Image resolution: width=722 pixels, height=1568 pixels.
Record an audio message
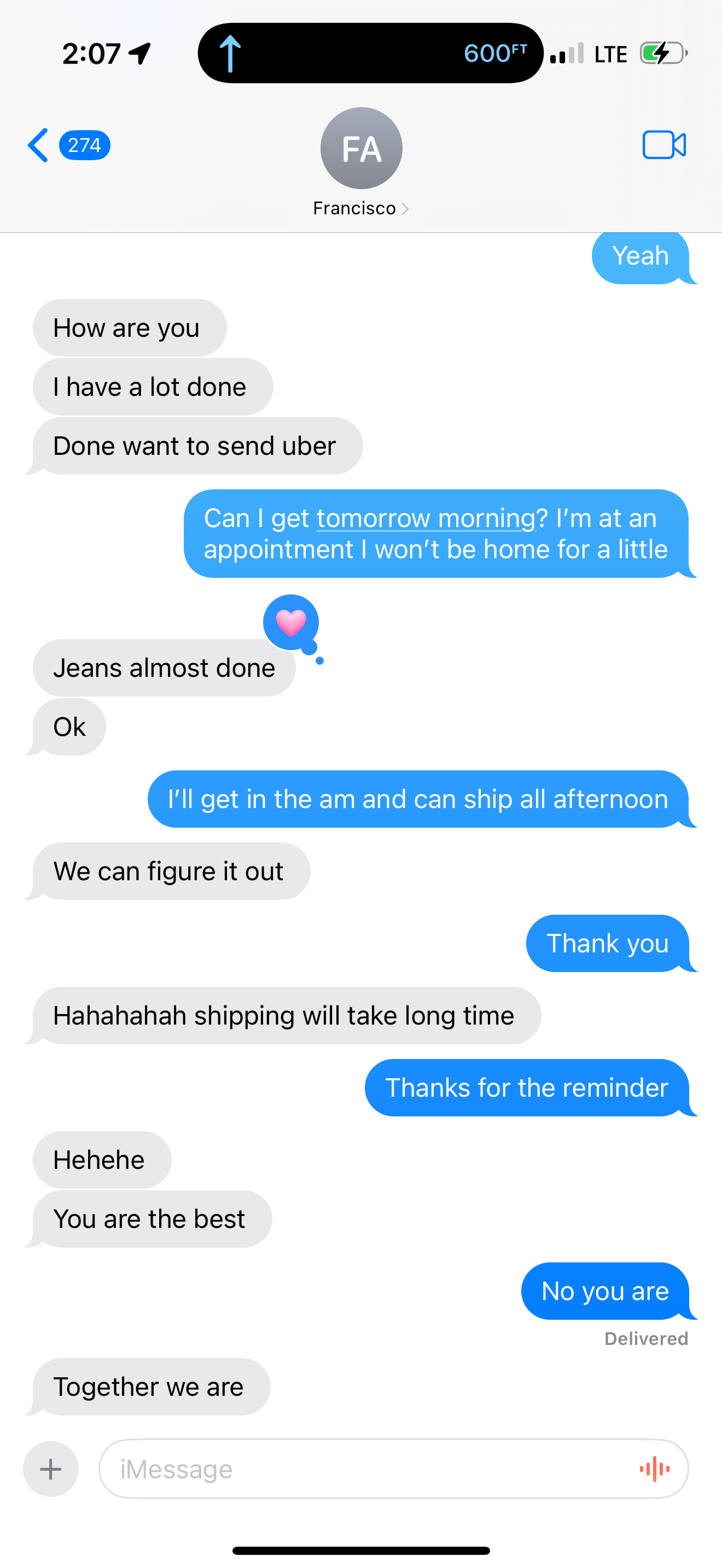click(654, 1469)
